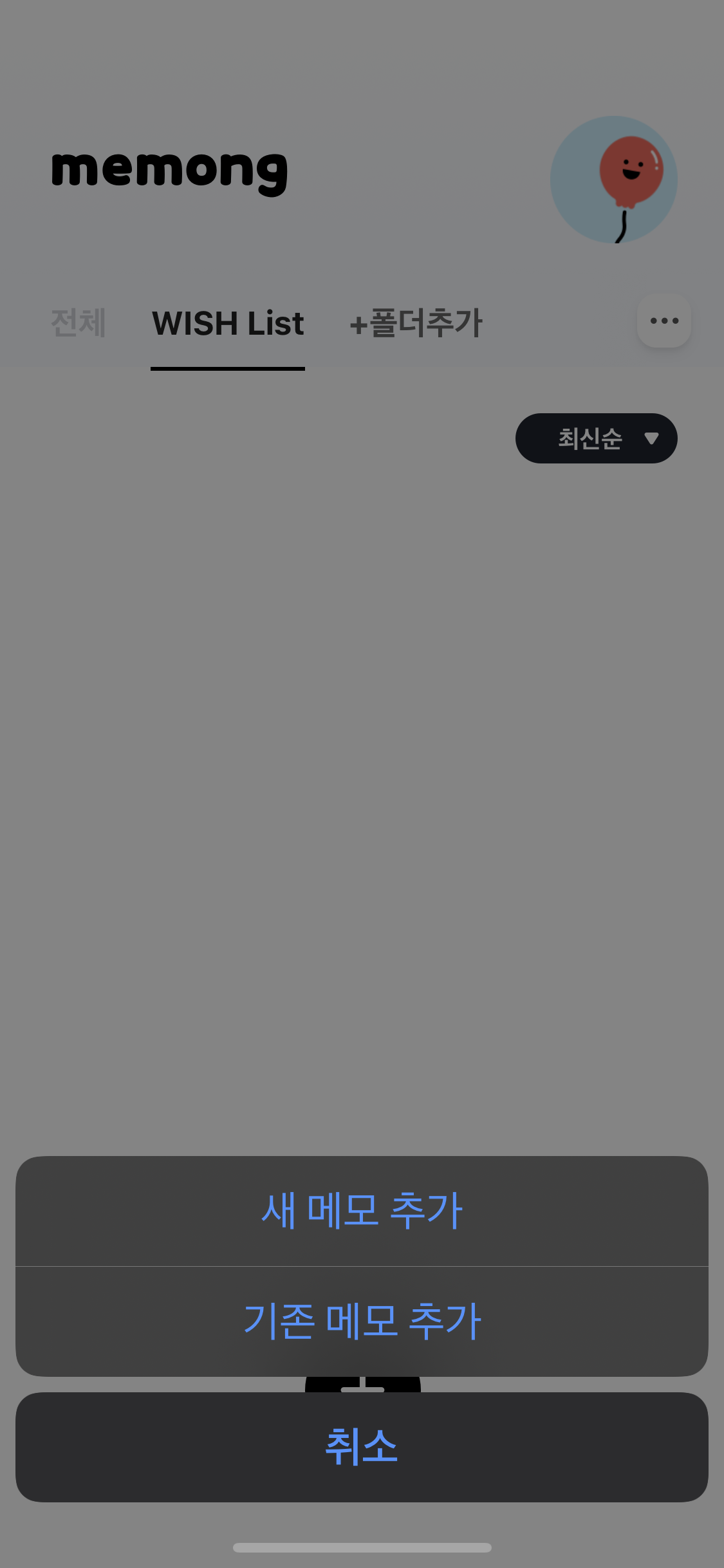Click the dimmed background above the action sheet

coord(362,772)
